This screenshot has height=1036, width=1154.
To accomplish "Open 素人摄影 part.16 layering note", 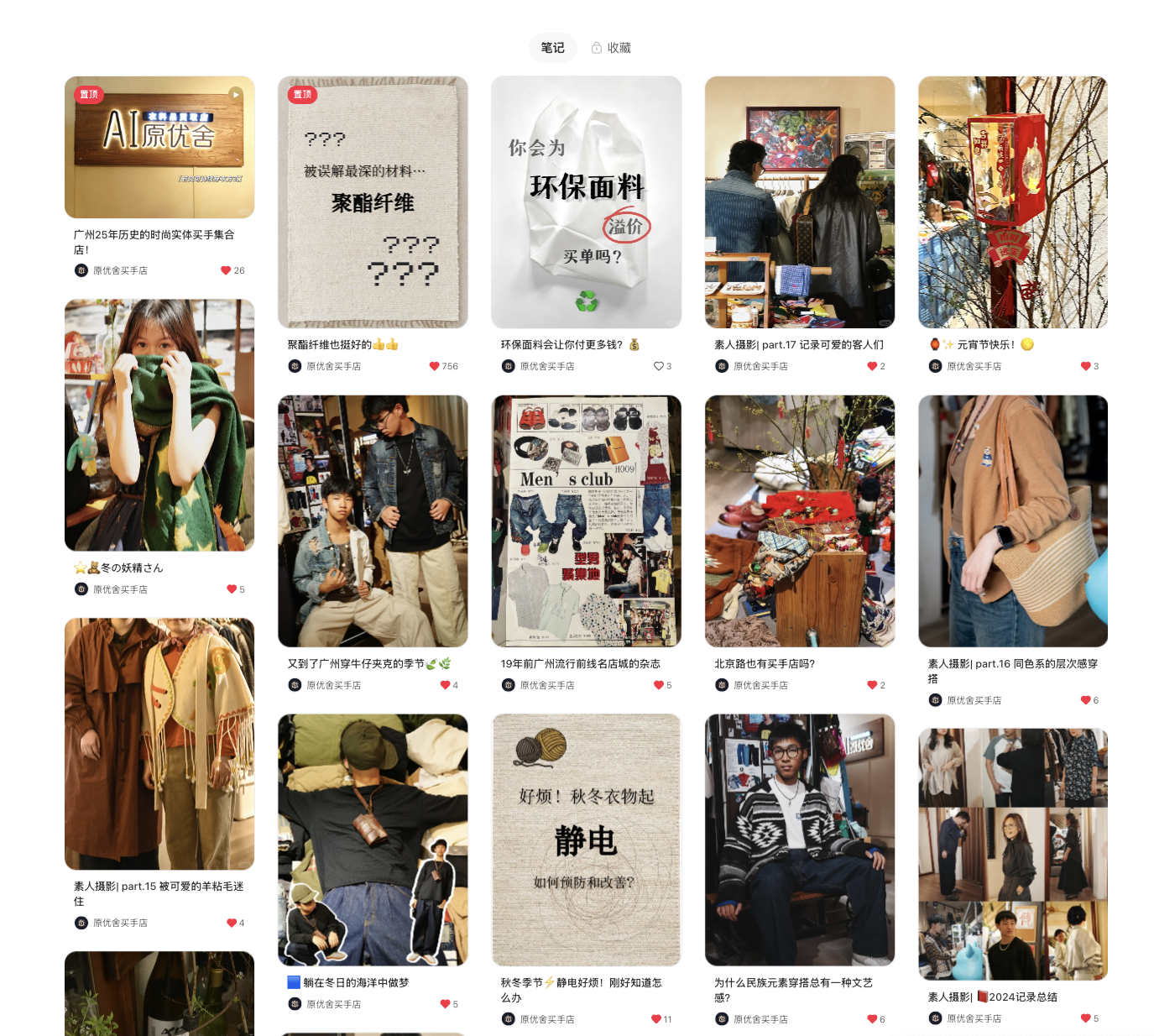I will [1012, 521].
